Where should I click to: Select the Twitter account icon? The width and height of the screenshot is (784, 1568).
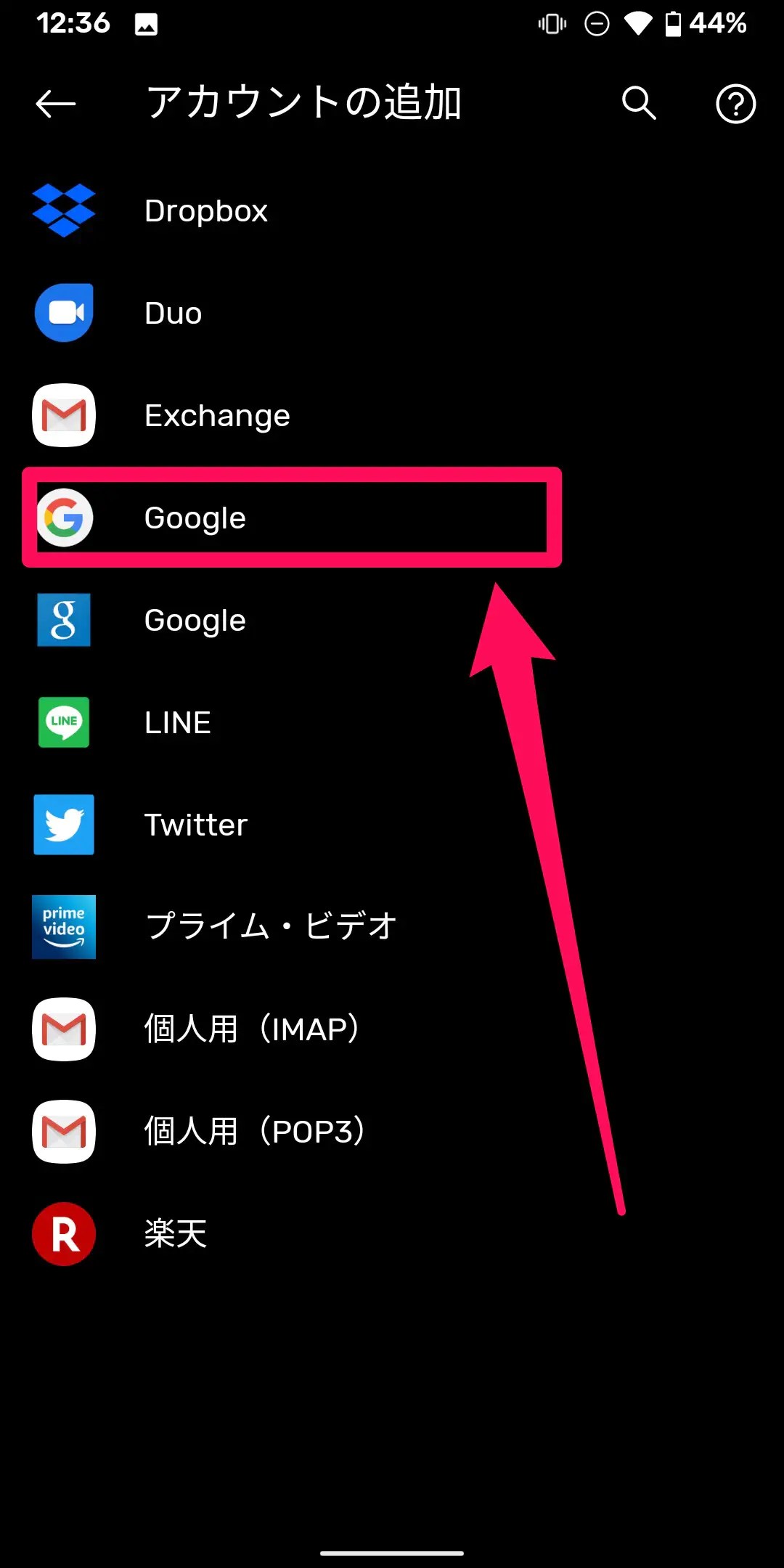coord(63,825)
